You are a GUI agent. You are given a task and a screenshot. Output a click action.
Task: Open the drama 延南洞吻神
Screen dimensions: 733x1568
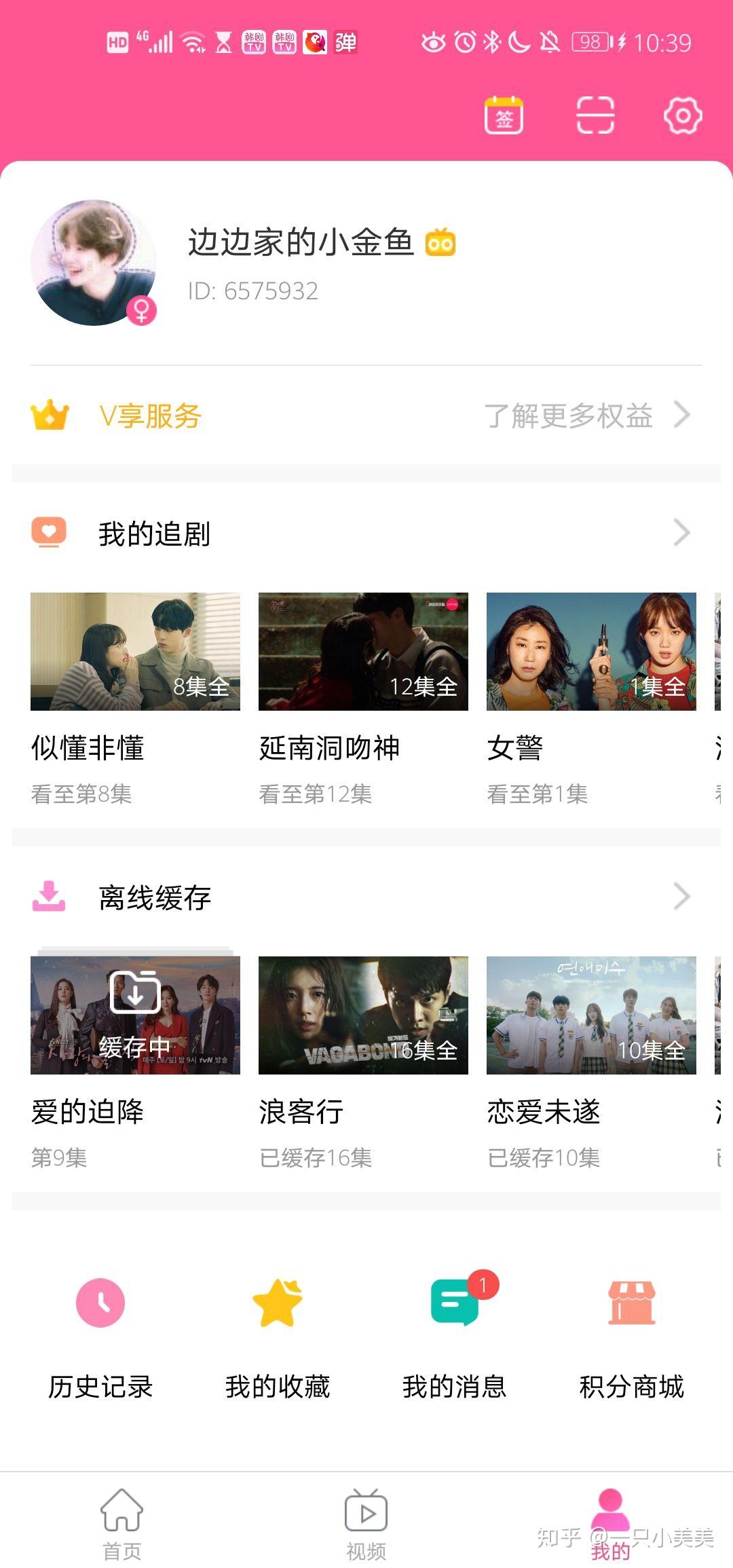(363, 652)
